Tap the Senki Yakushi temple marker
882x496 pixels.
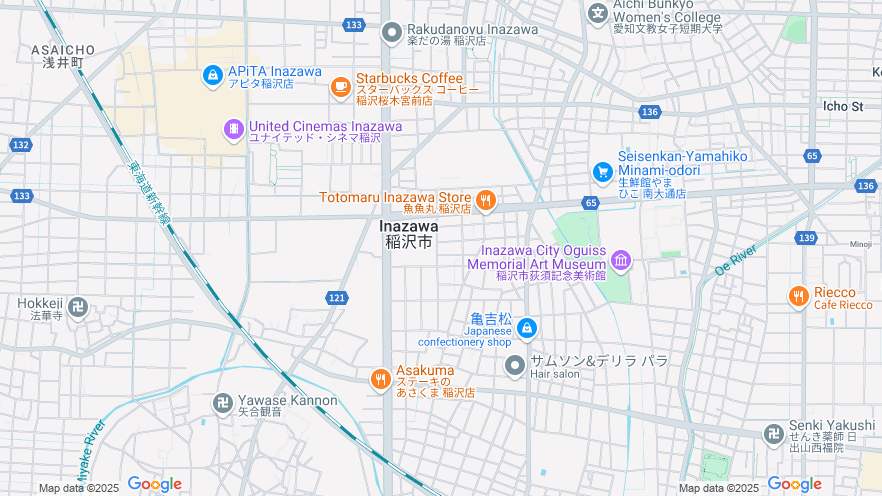point(773,433)
